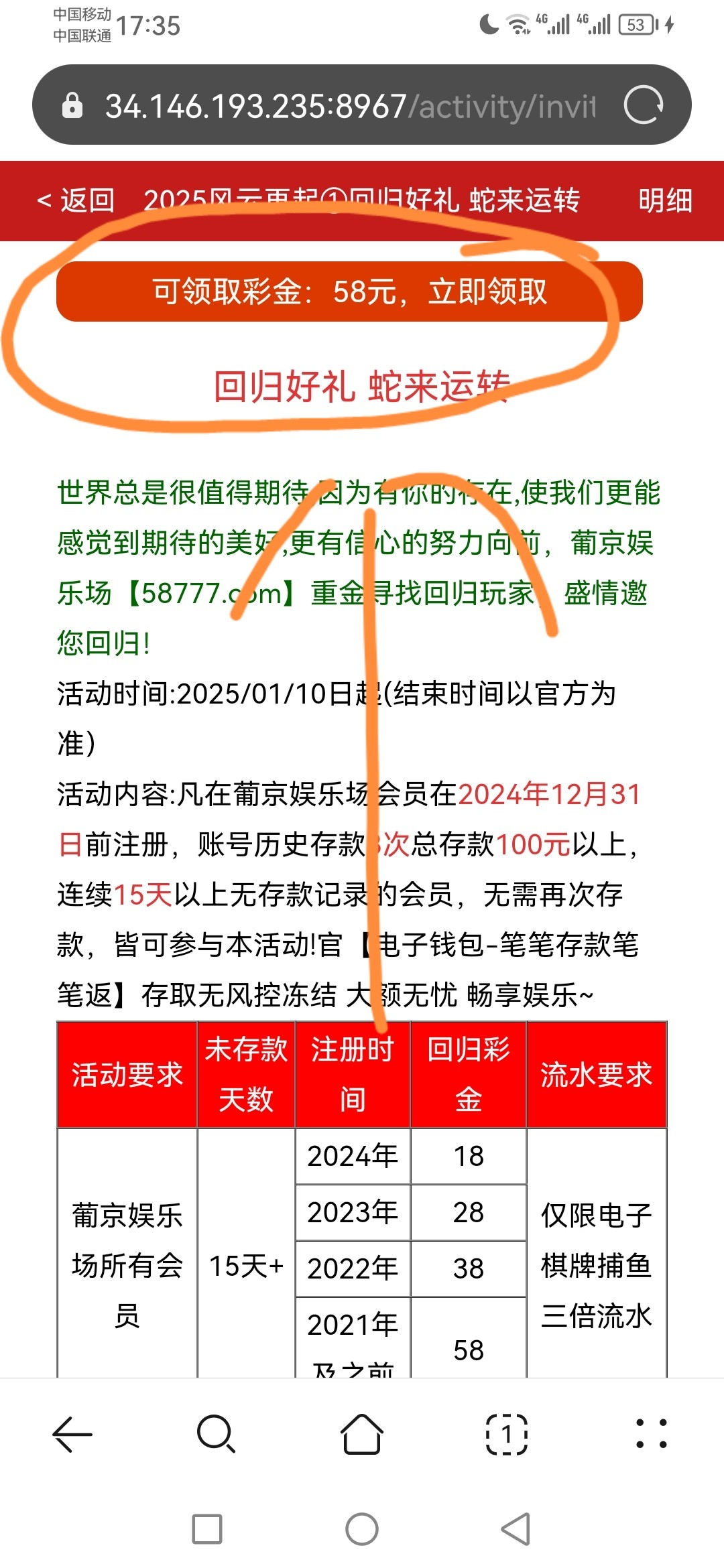The image size is (724, 1568).
Task: Tap the system home circle button
Action: (x=362, y=1529)
